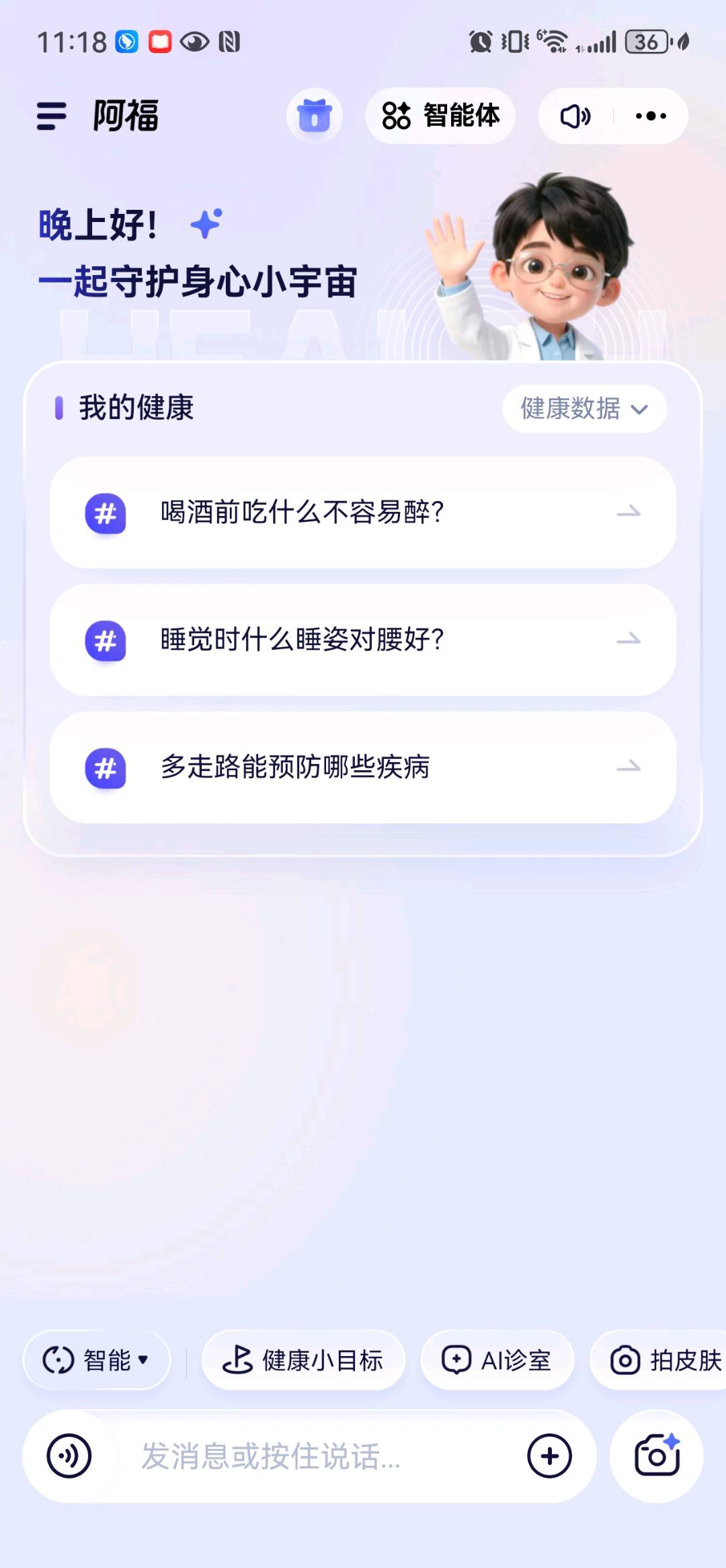The width and height of the screenshot is (726, 1568).
Task: Open the more options ellipsis icon
Action: click(647, 116)
